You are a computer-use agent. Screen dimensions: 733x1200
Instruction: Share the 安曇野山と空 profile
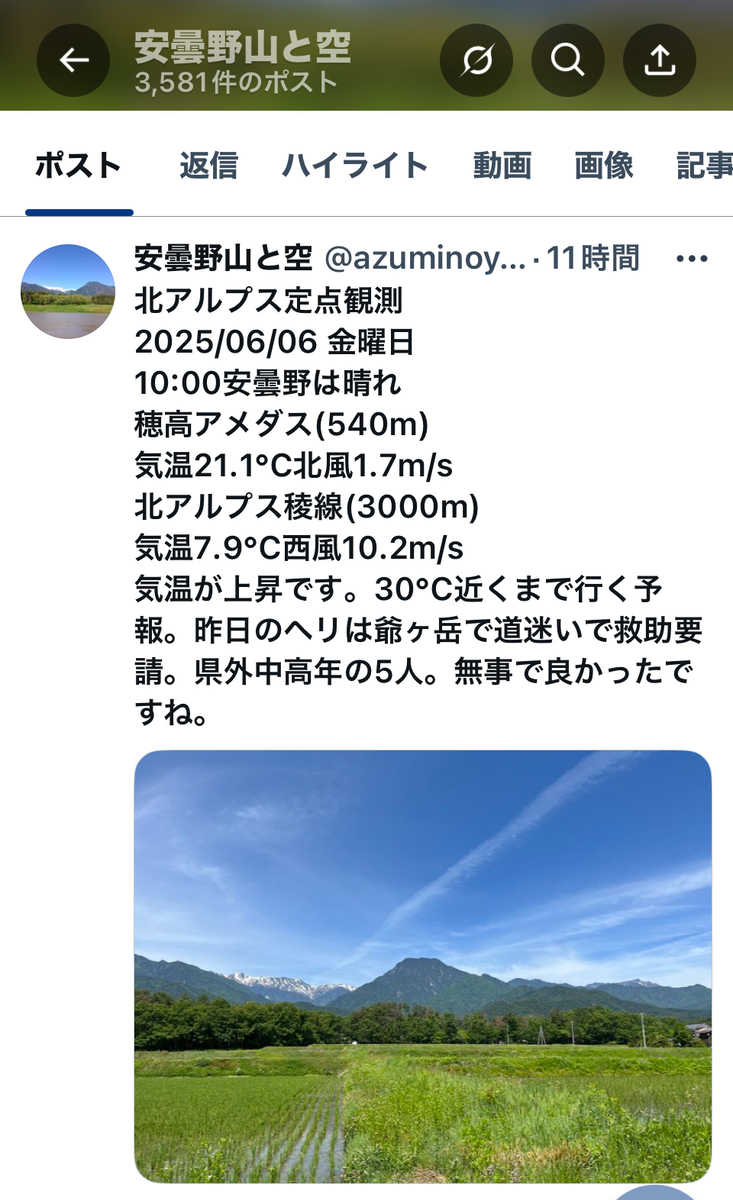click(x=659, y=61)
